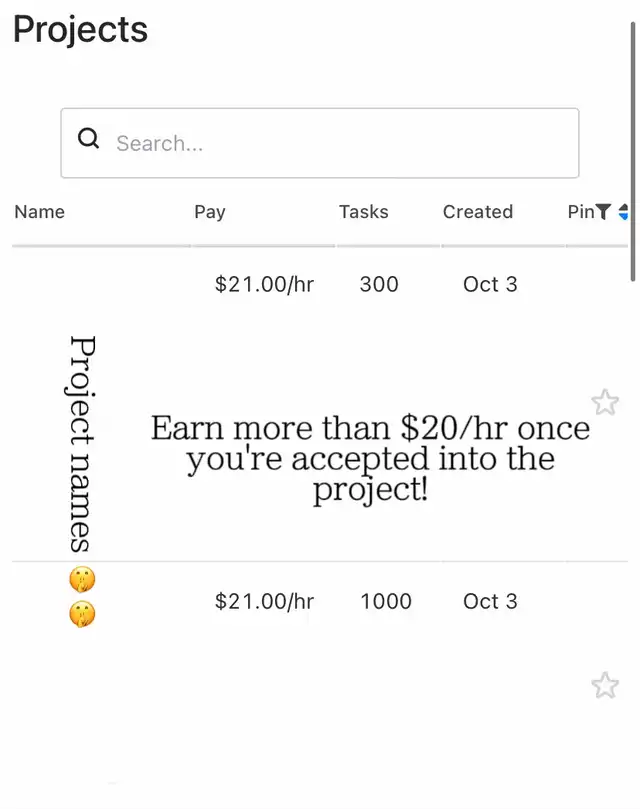Pin the project with 300 tasks
The image size is (640, 809).
[x=604, y=403]
